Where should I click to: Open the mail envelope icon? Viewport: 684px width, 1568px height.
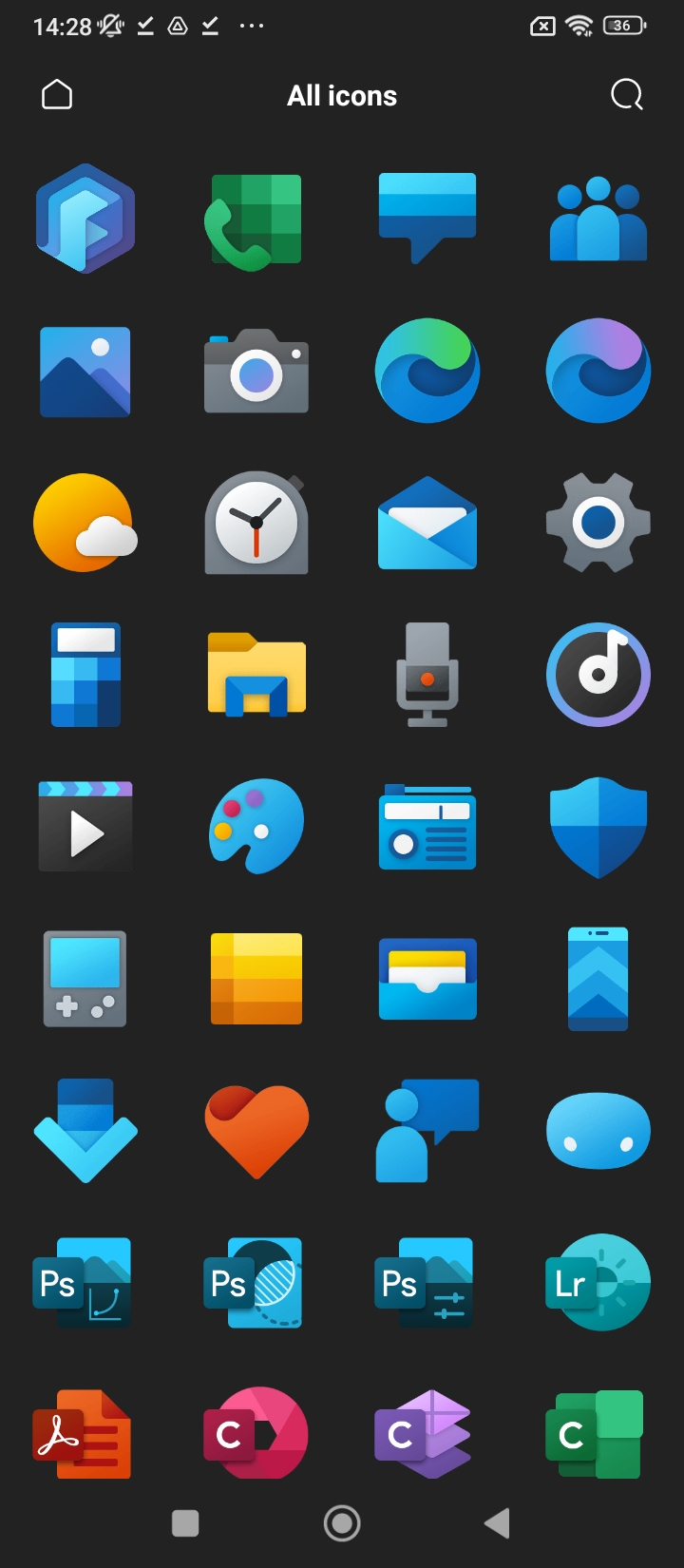(427, 524)
